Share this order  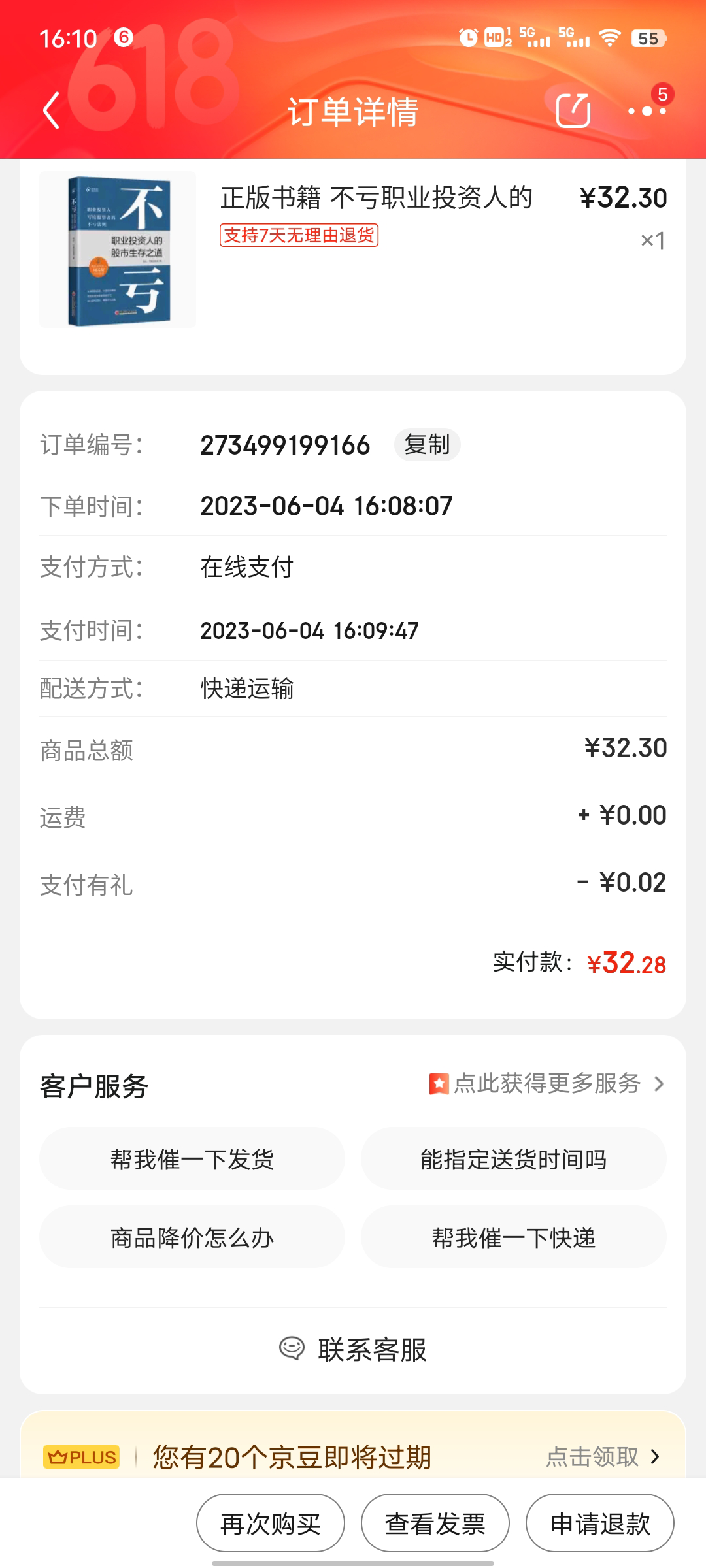point(573,110)
